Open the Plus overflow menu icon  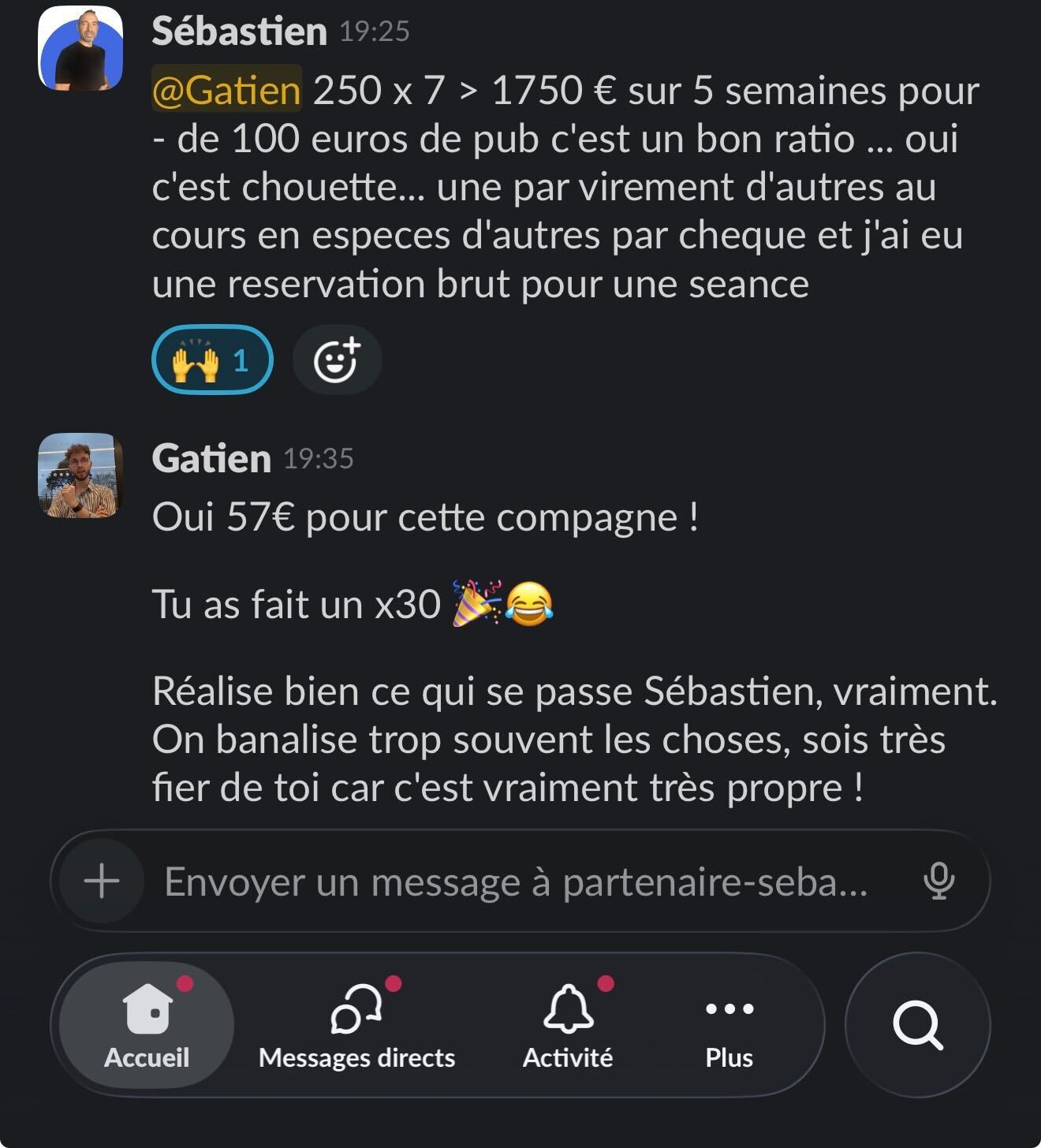(x=729, y=1009)
